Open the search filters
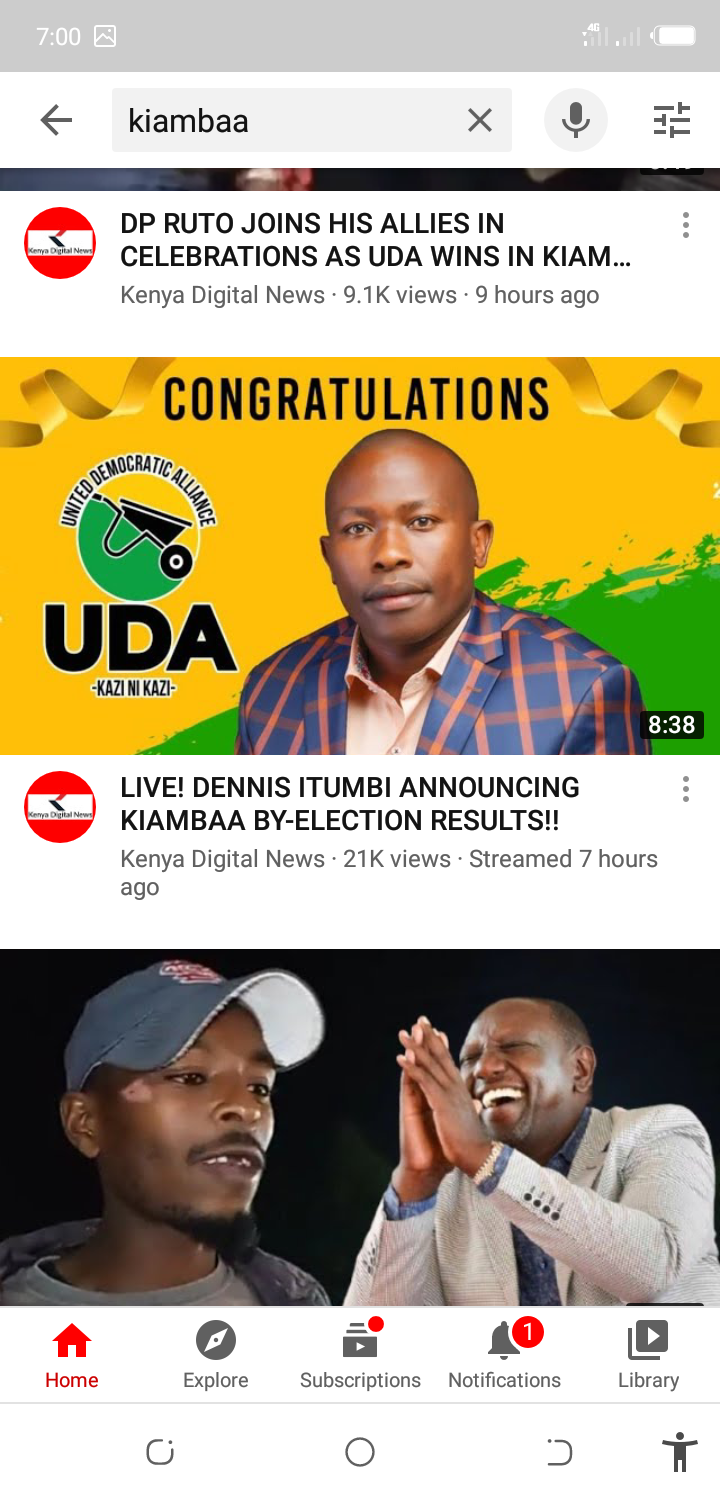Viewport: 720px width, 1500px height. click(x=672, y=121)
